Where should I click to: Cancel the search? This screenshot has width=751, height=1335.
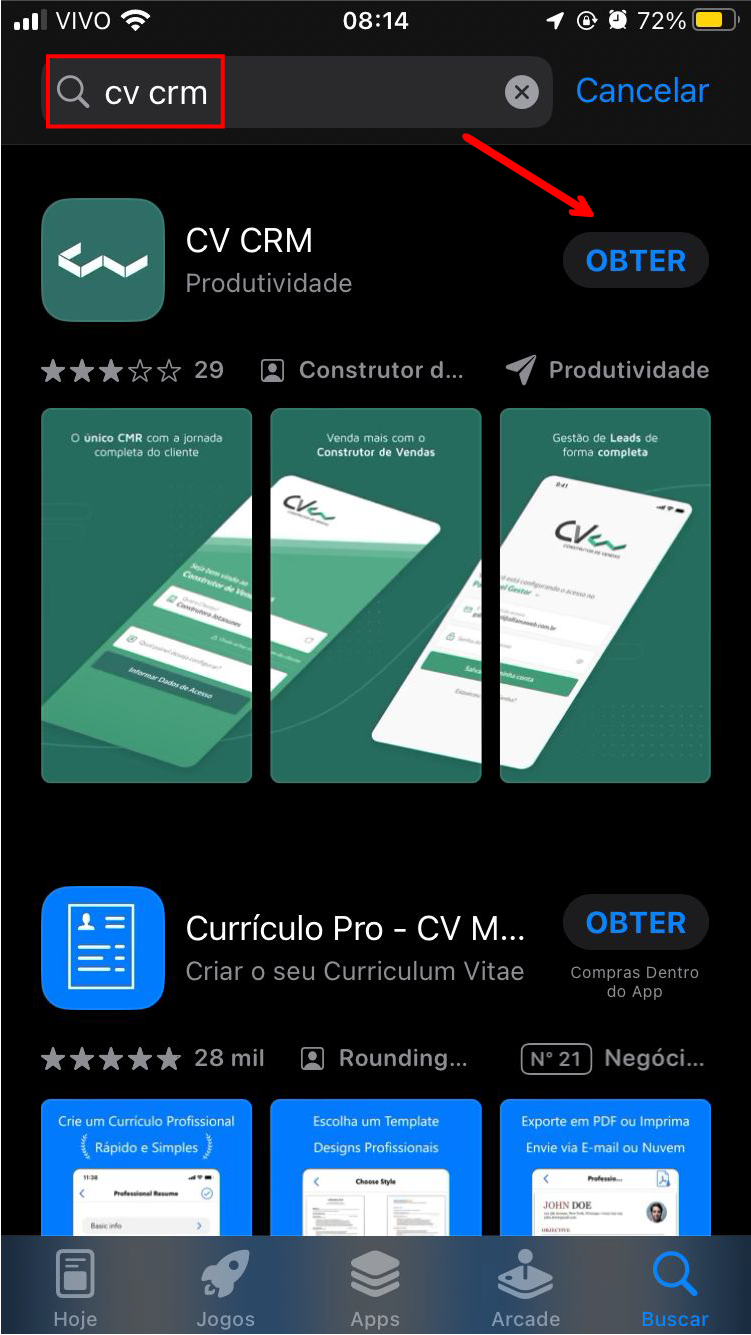(642, 91)
